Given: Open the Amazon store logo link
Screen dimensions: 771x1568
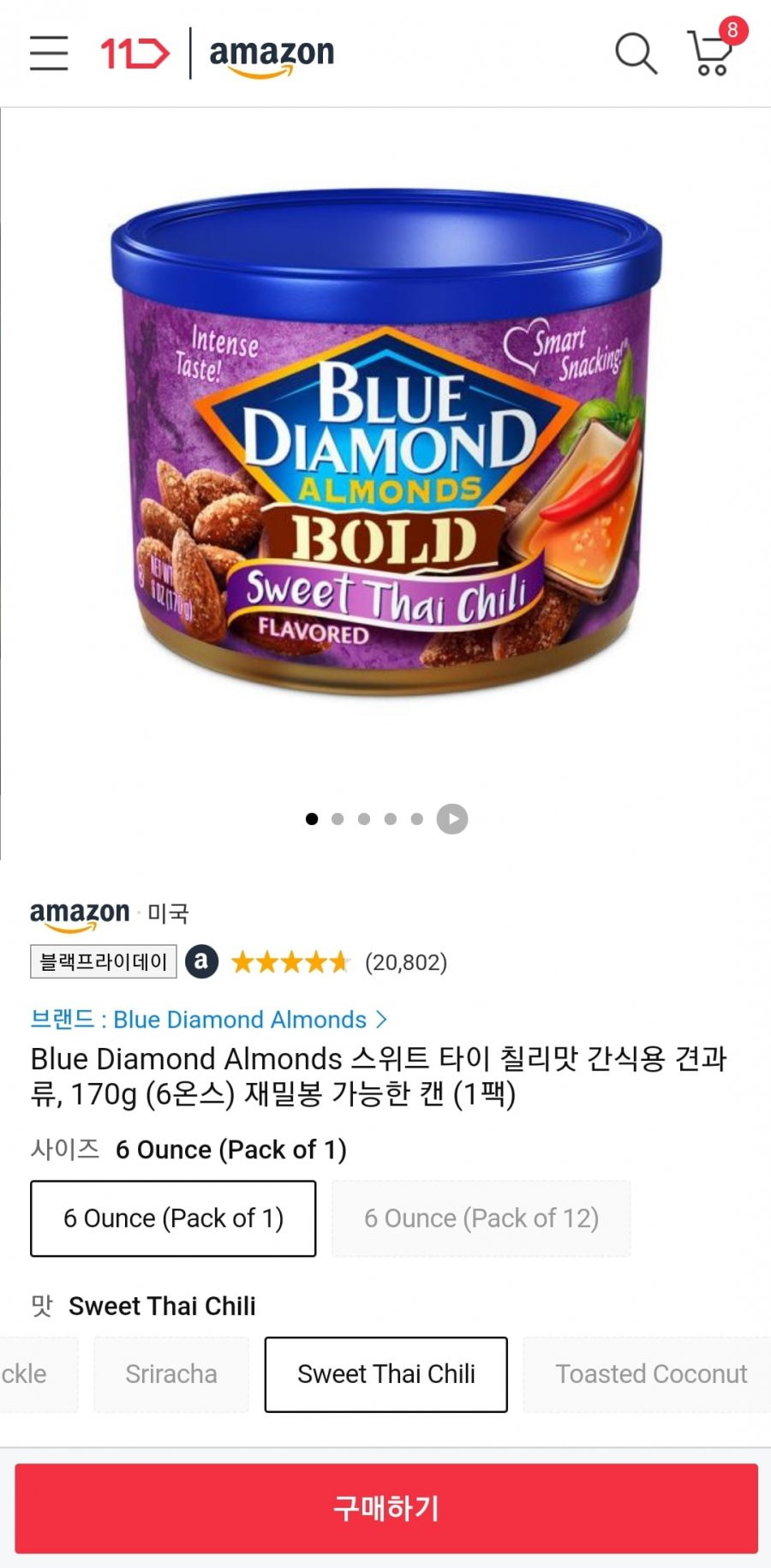Looking at the screenshot, I should tap(272, 55).
